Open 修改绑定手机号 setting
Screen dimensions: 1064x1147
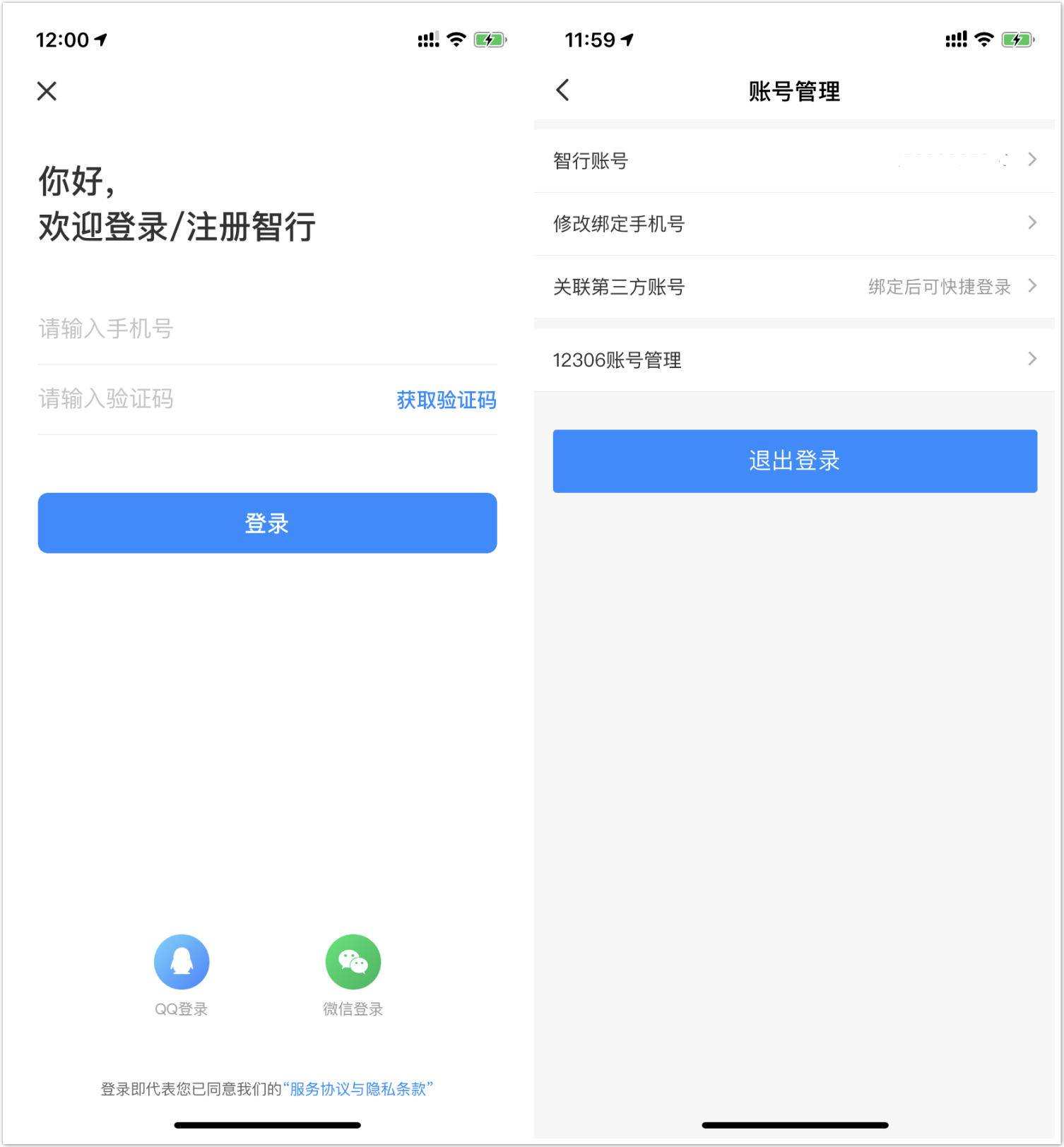point(794,224)
